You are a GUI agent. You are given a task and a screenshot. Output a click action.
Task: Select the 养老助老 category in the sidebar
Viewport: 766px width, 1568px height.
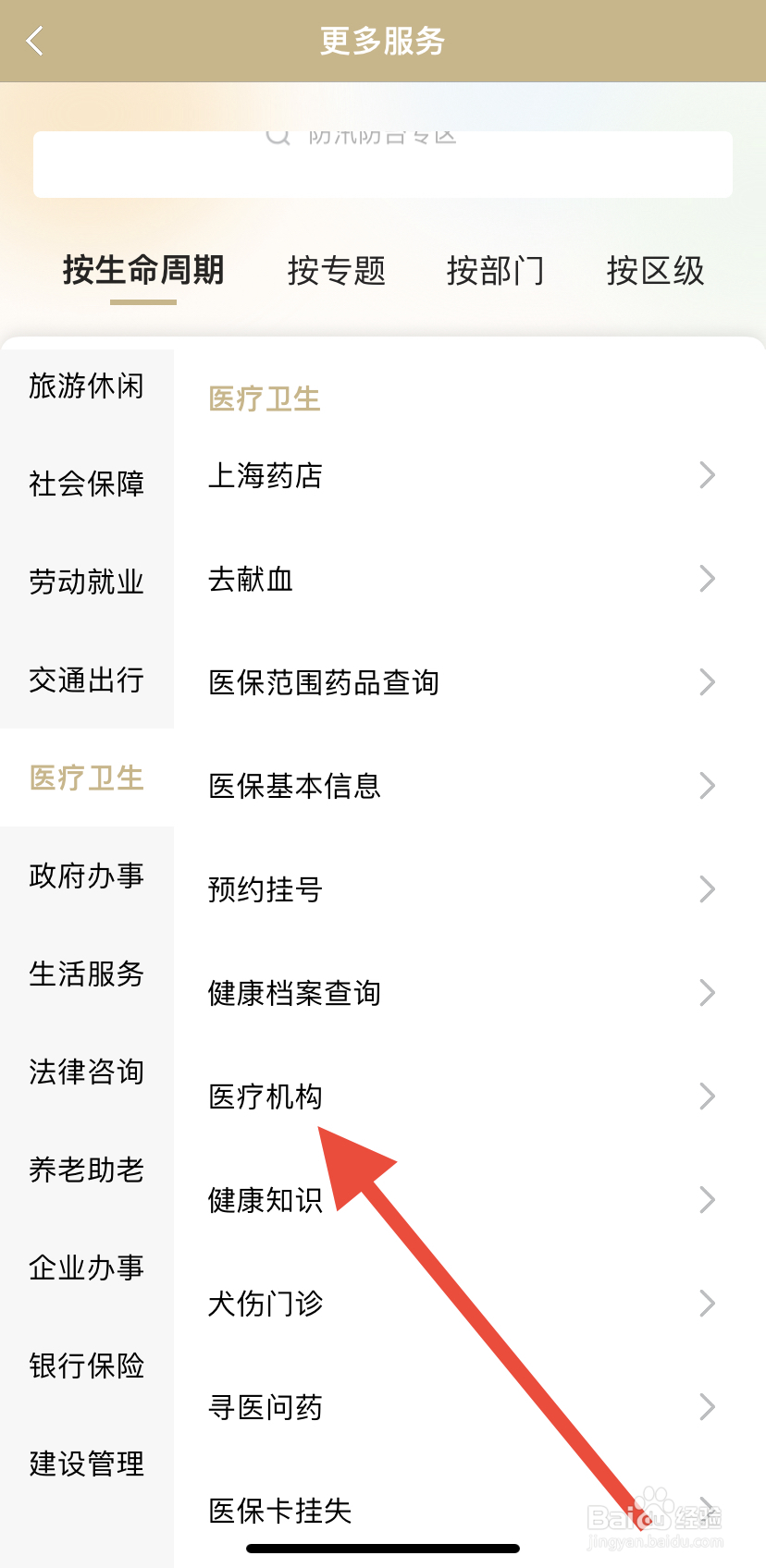click(x=86, y=1170)
